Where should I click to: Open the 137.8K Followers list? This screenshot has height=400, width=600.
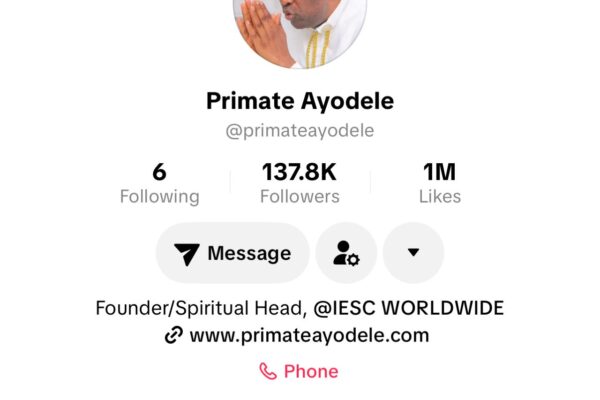coord(300,183)
